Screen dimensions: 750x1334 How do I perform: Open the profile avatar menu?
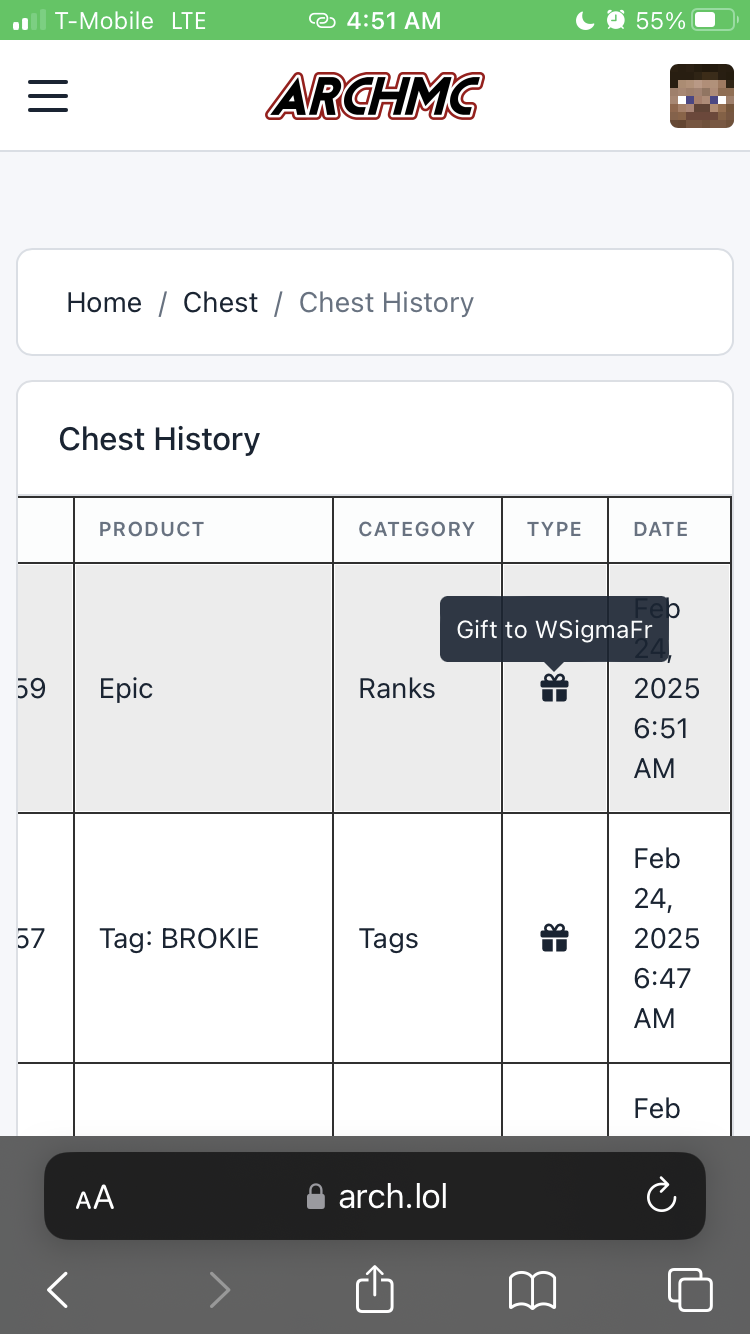(x=694, y=96)
